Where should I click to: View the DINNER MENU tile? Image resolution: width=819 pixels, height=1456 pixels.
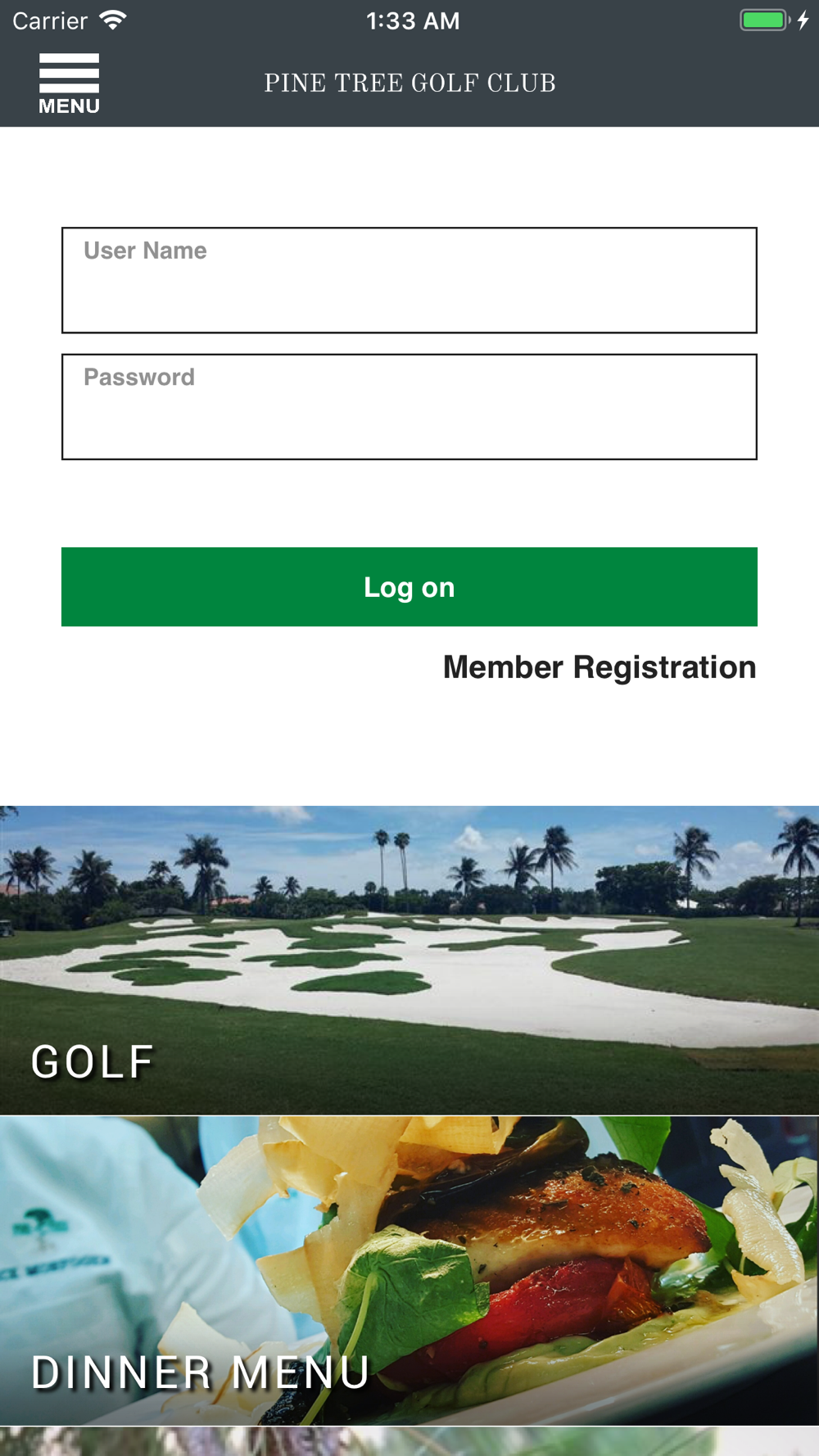(x=409, y=1271)
